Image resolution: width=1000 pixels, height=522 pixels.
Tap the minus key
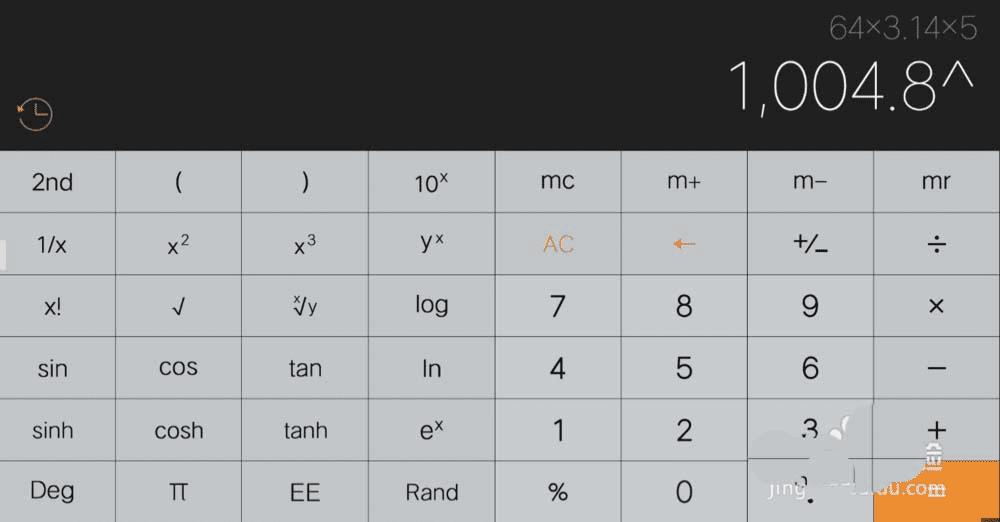[936, 368]
